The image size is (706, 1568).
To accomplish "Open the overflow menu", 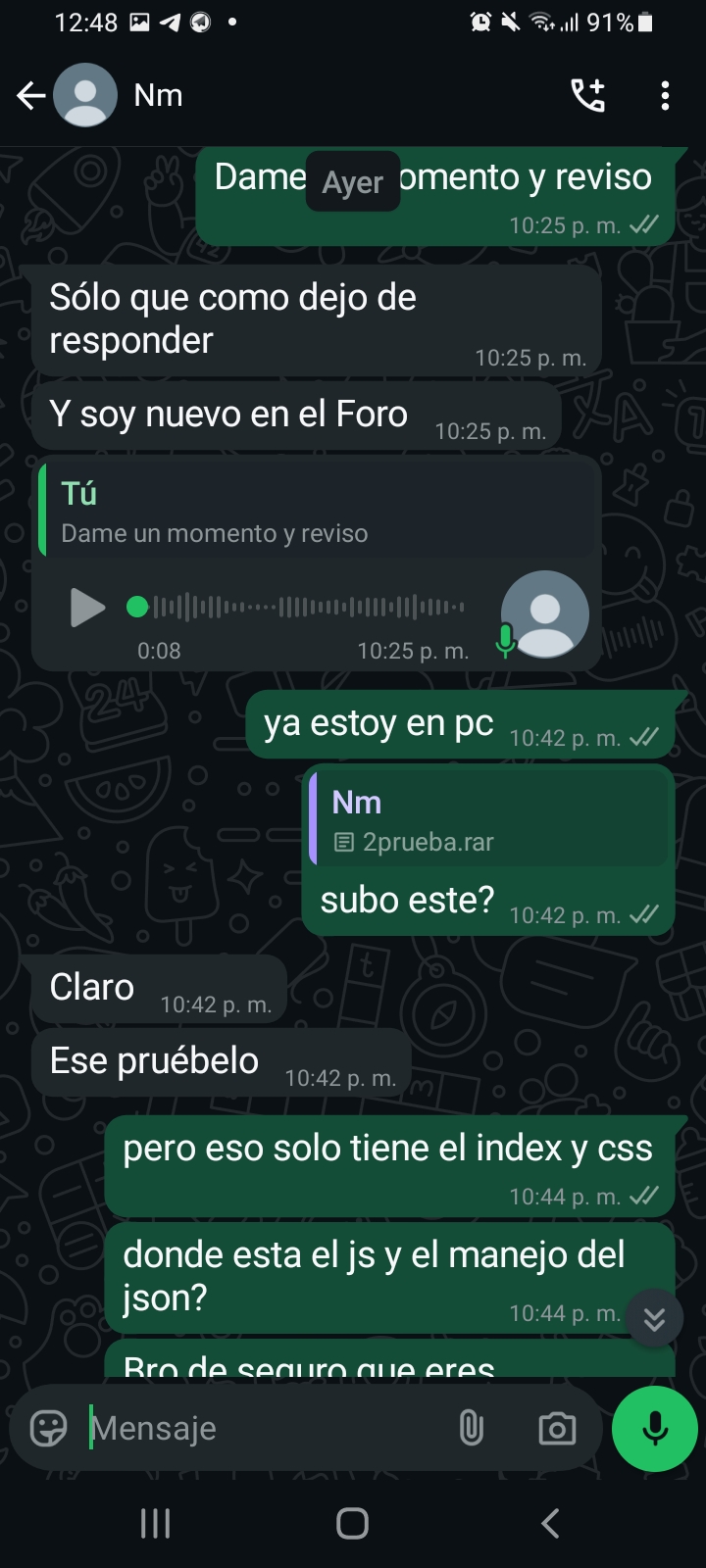I will click(666, 95).
